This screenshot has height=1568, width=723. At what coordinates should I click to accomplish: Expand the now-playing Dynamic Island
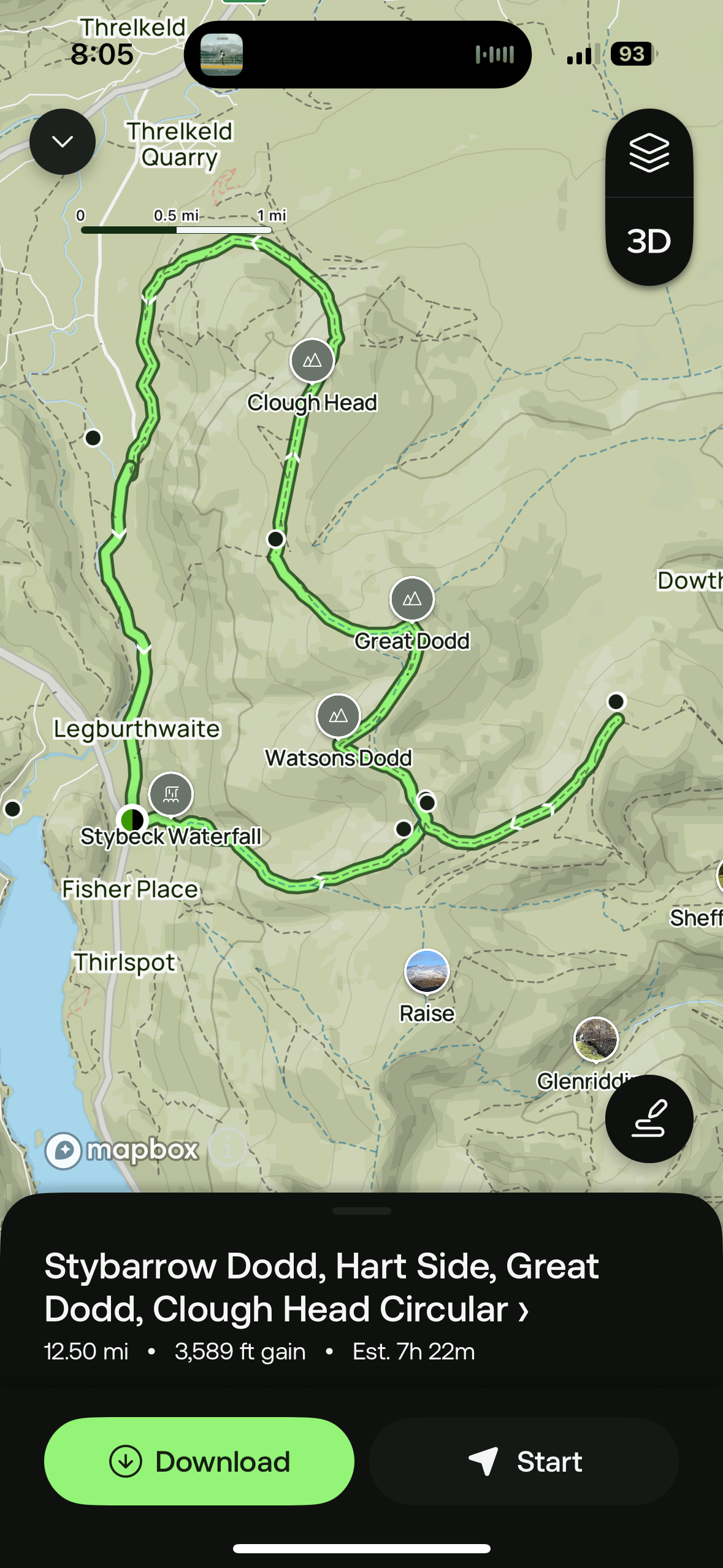tap(358, 55)
